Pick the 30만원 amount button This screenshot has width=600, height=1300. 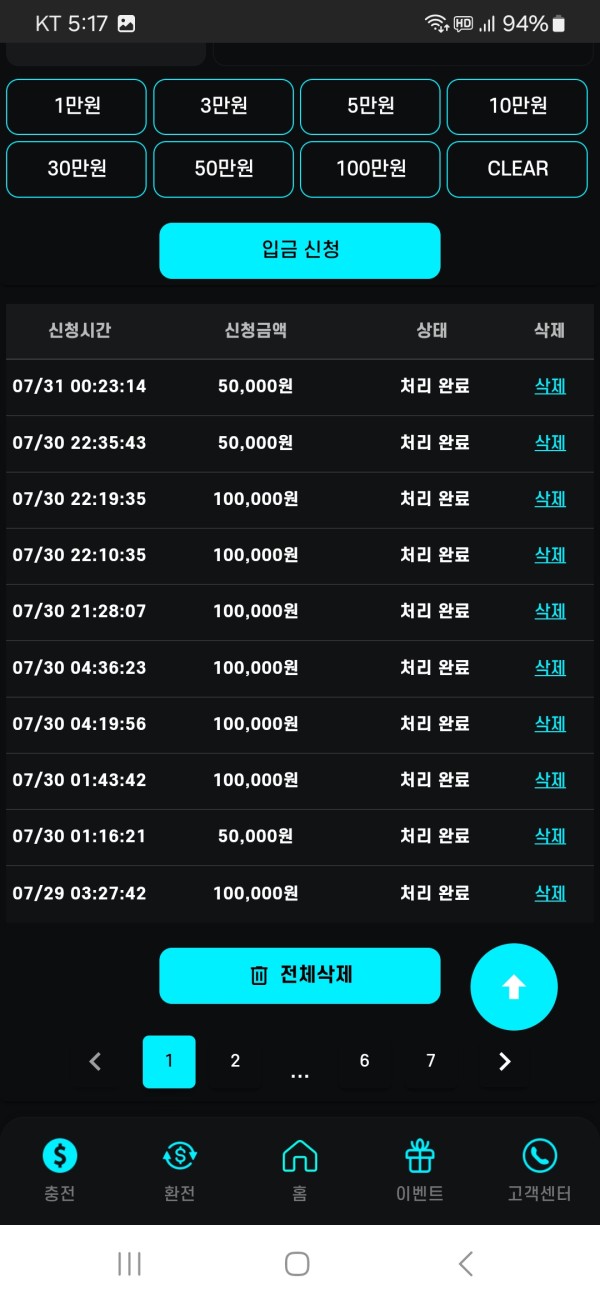(77, 169)
